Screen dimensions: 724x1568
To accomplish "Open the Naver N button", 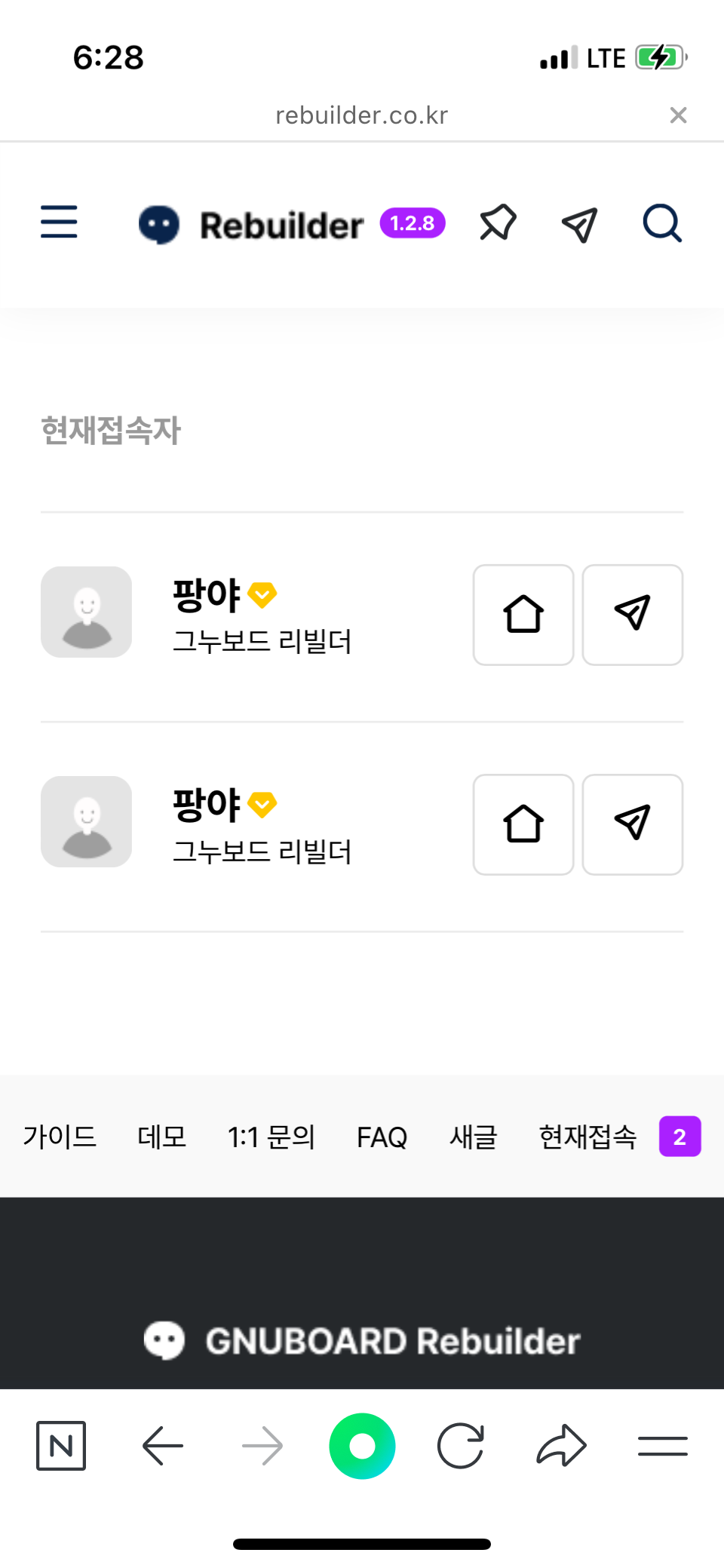I will click(x=61, y=1446).
